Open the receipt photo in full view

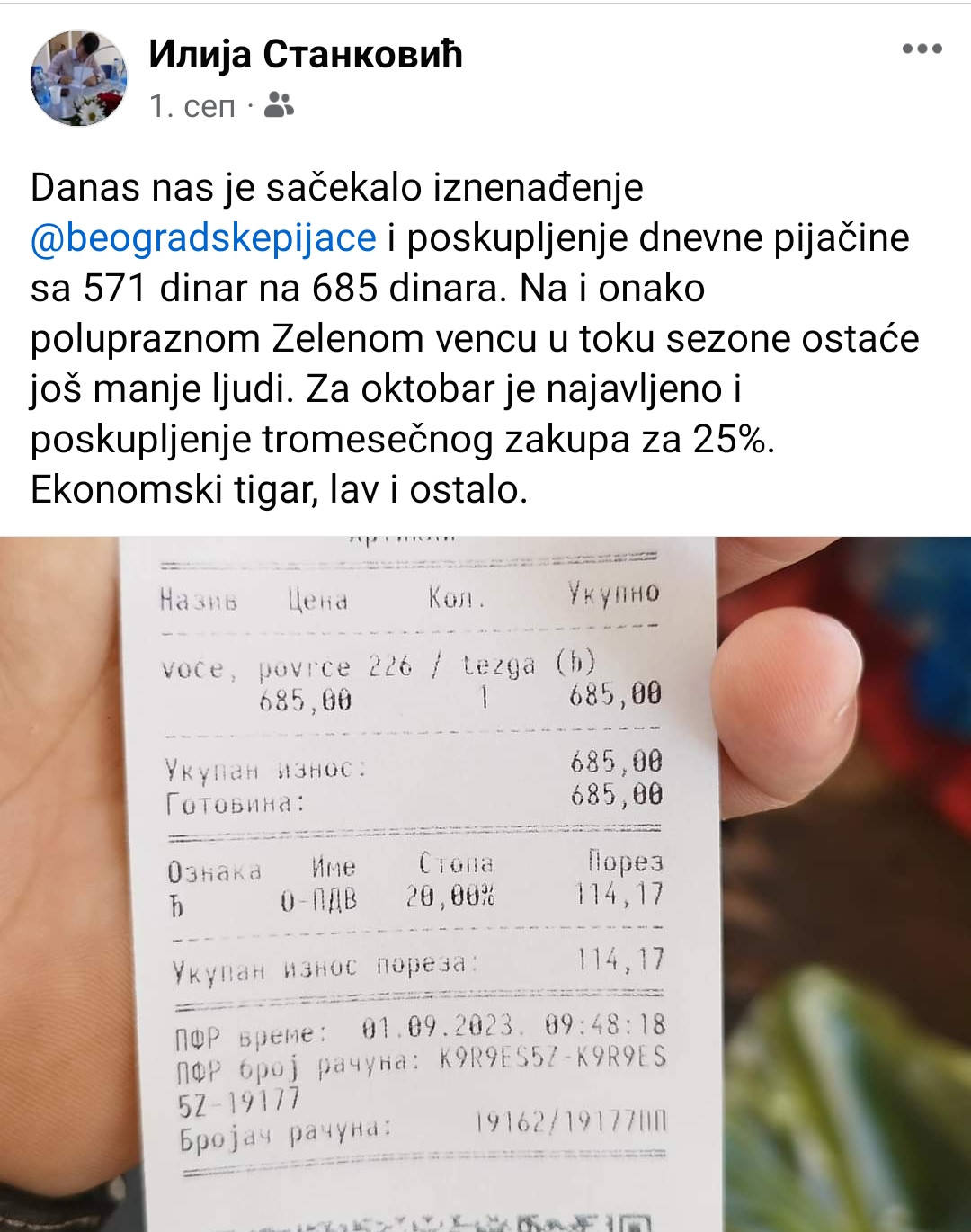[x=485, y=881]
